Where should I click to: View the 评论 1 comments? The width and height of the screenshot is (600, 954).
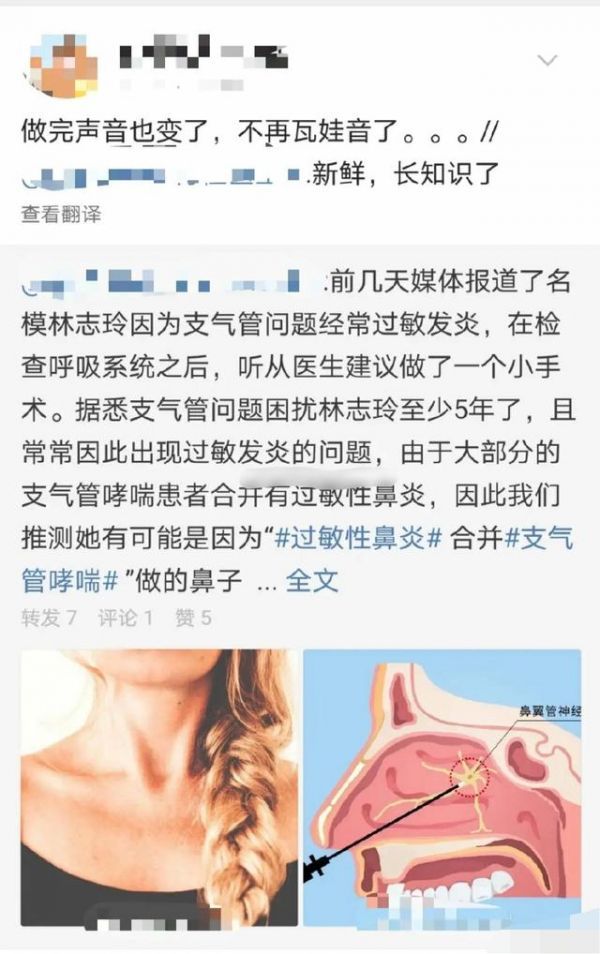pyautogui.click(x=125, y=619)
